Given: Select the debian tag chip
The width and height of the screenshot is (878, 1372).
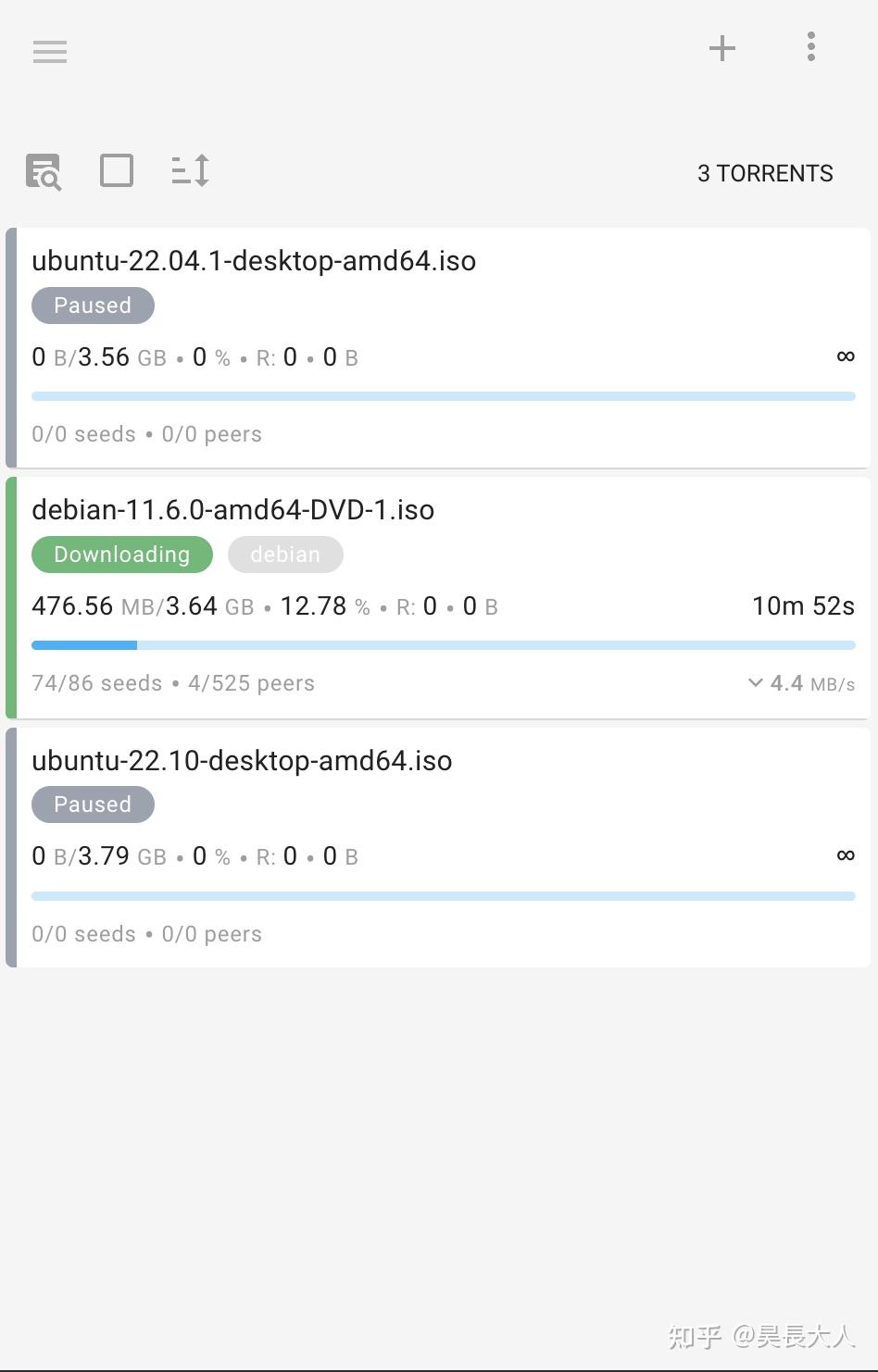Looking at the screenshot, I should pos(285,554).
